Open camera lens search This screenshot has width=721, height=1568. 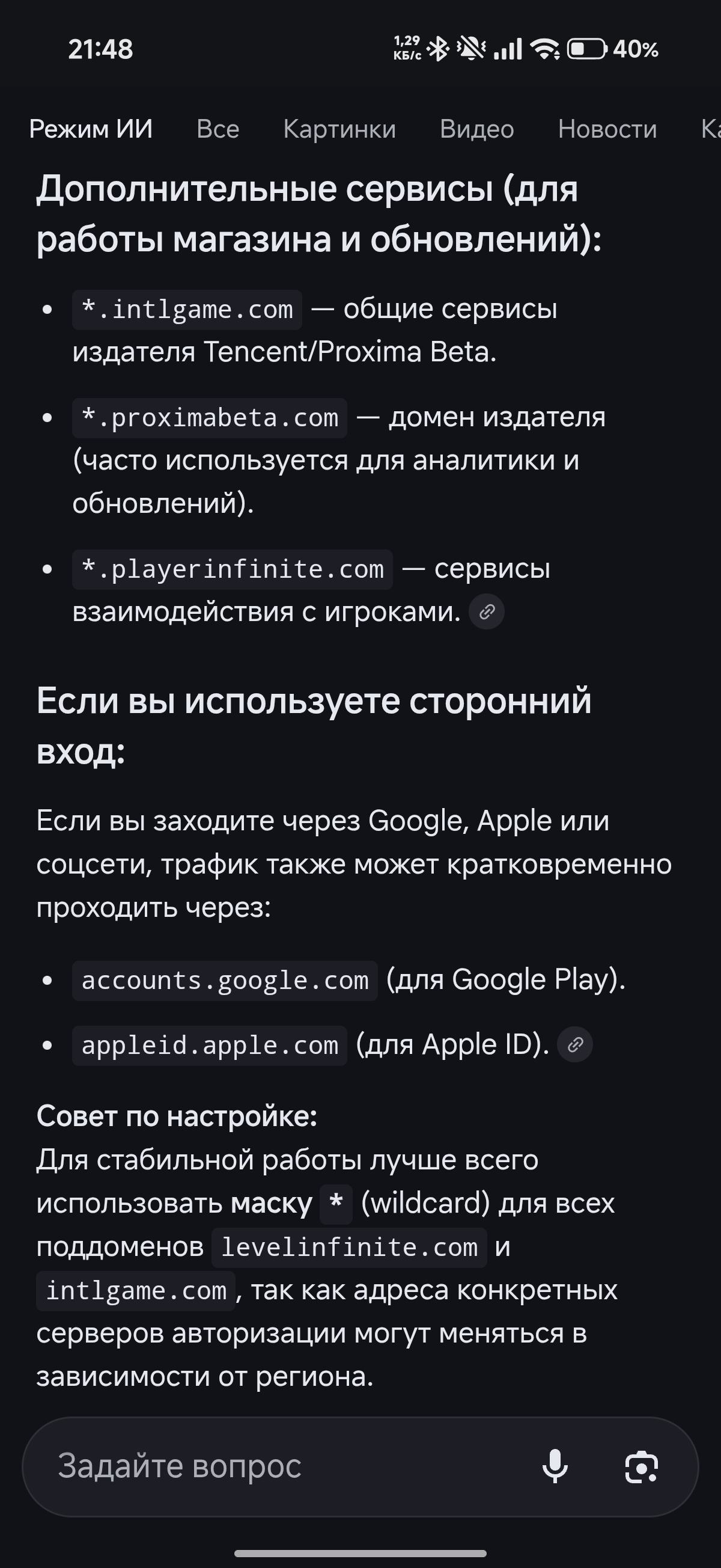click(641, 1466)
